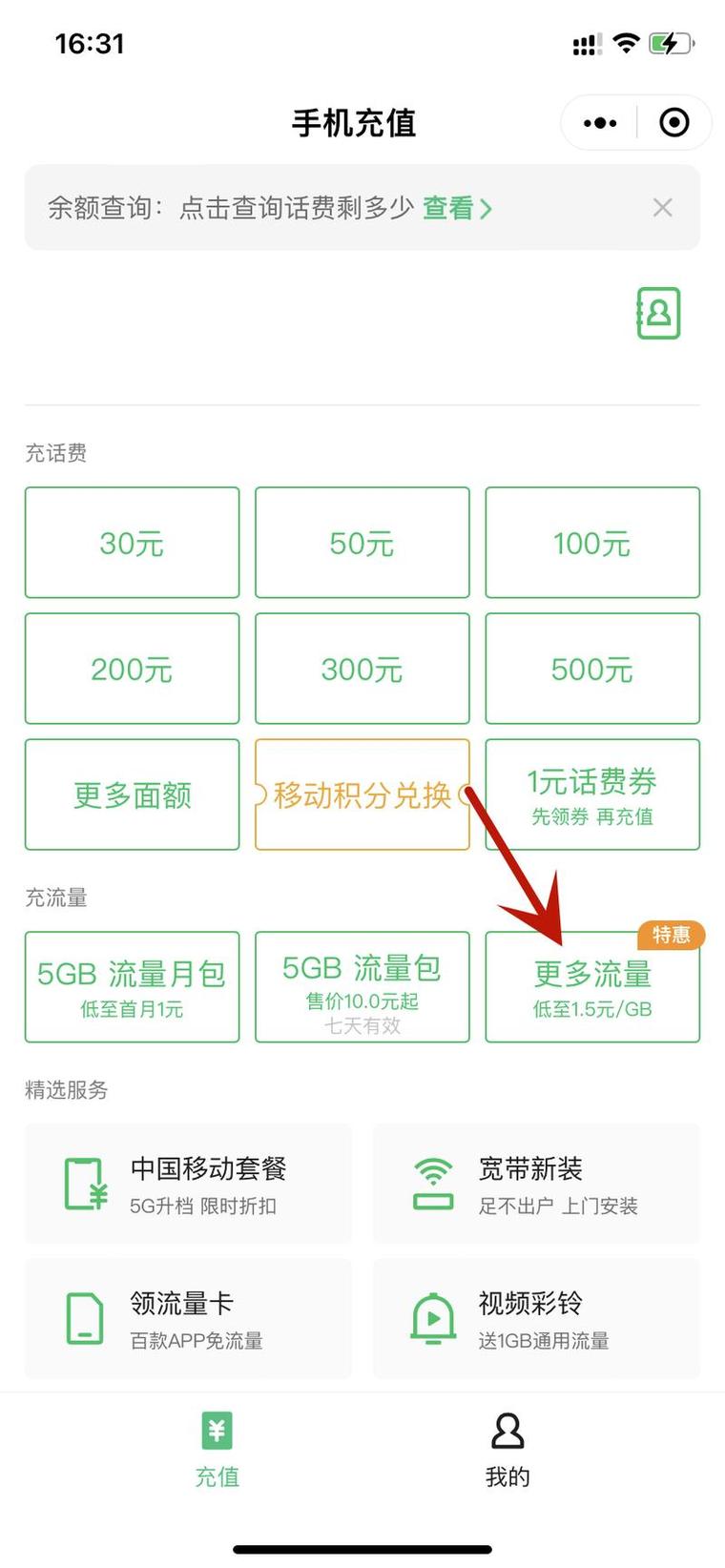The image size is (725, 1568).
Task: Switch to the 我的 tab
Action: (507, 1450)
